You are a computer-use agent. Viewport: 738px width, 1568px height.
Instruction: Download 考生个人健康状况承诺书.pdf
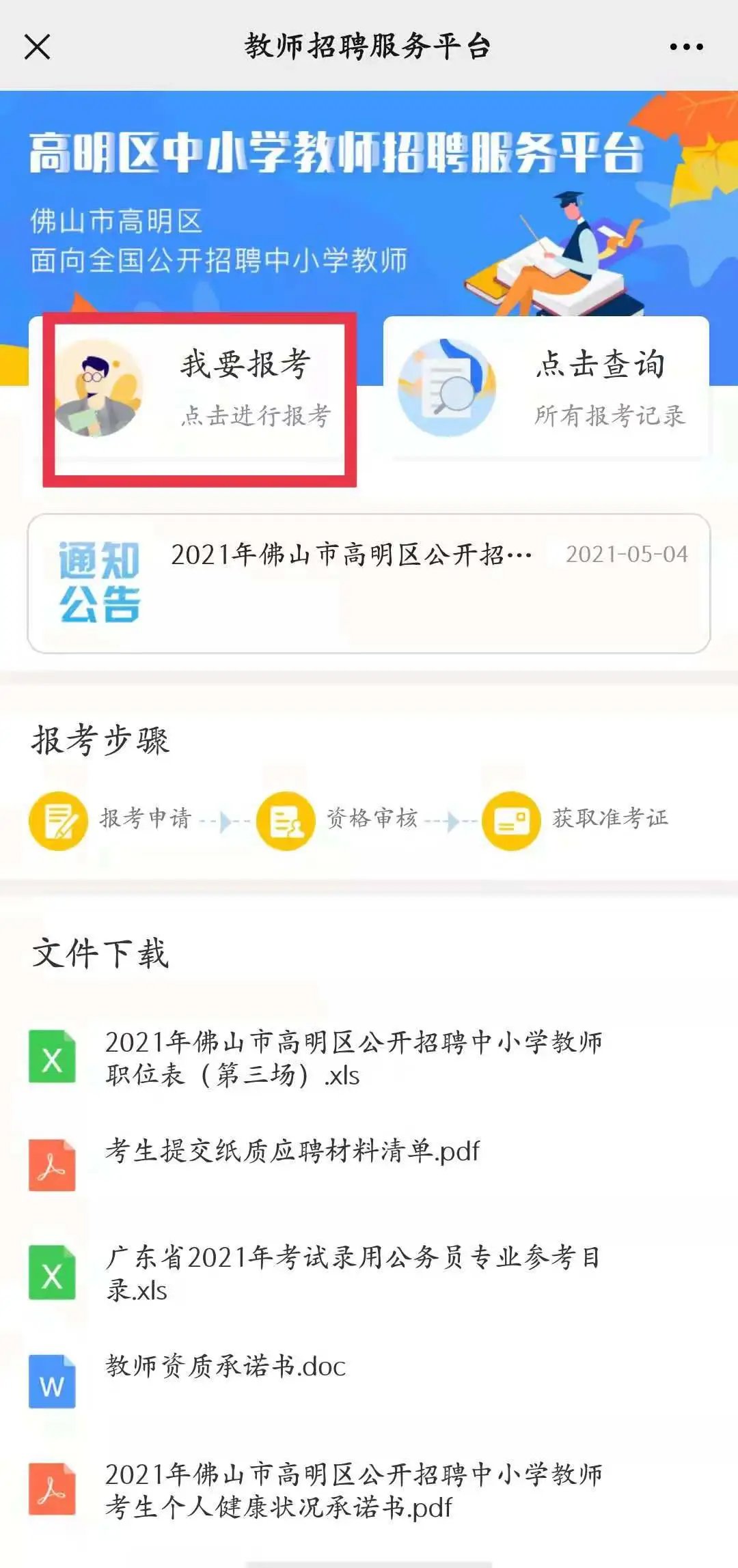[353, 1489]
